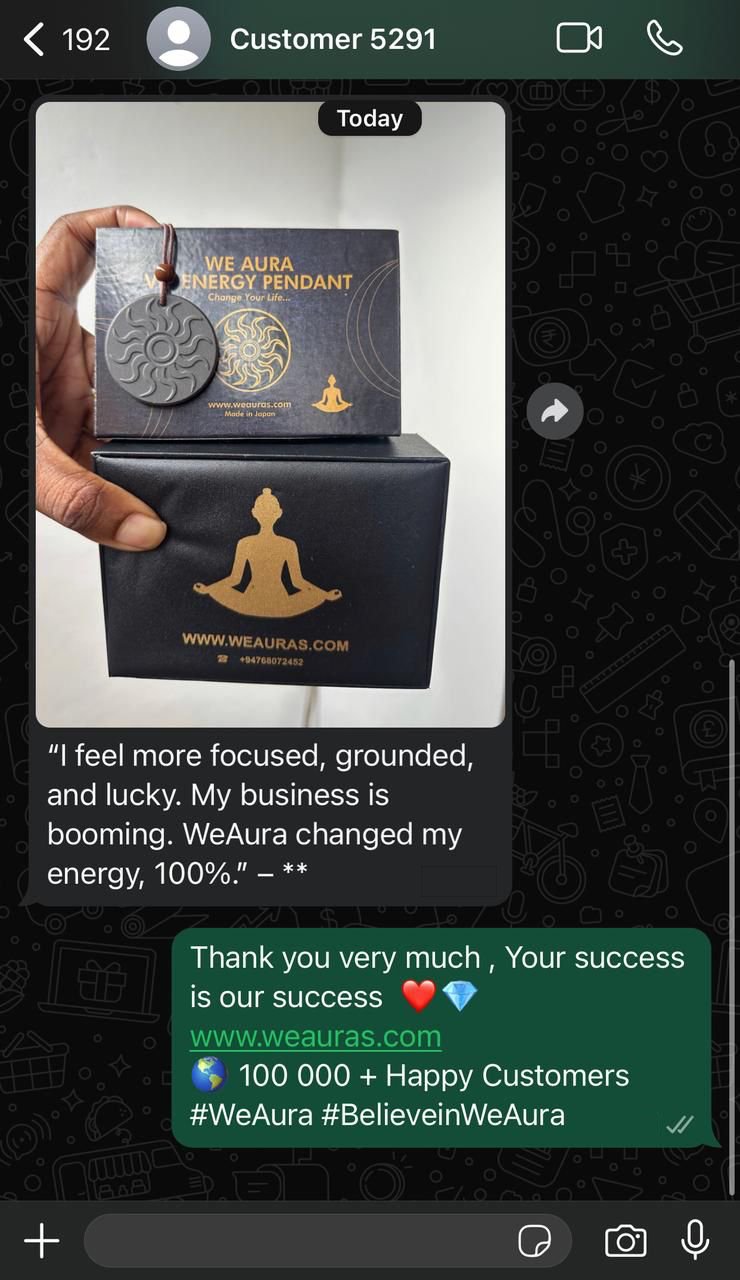The width and height of the screenshot is (740, 1280).
Task: Open the camera to take a photo
Action: pos(625,1241)
